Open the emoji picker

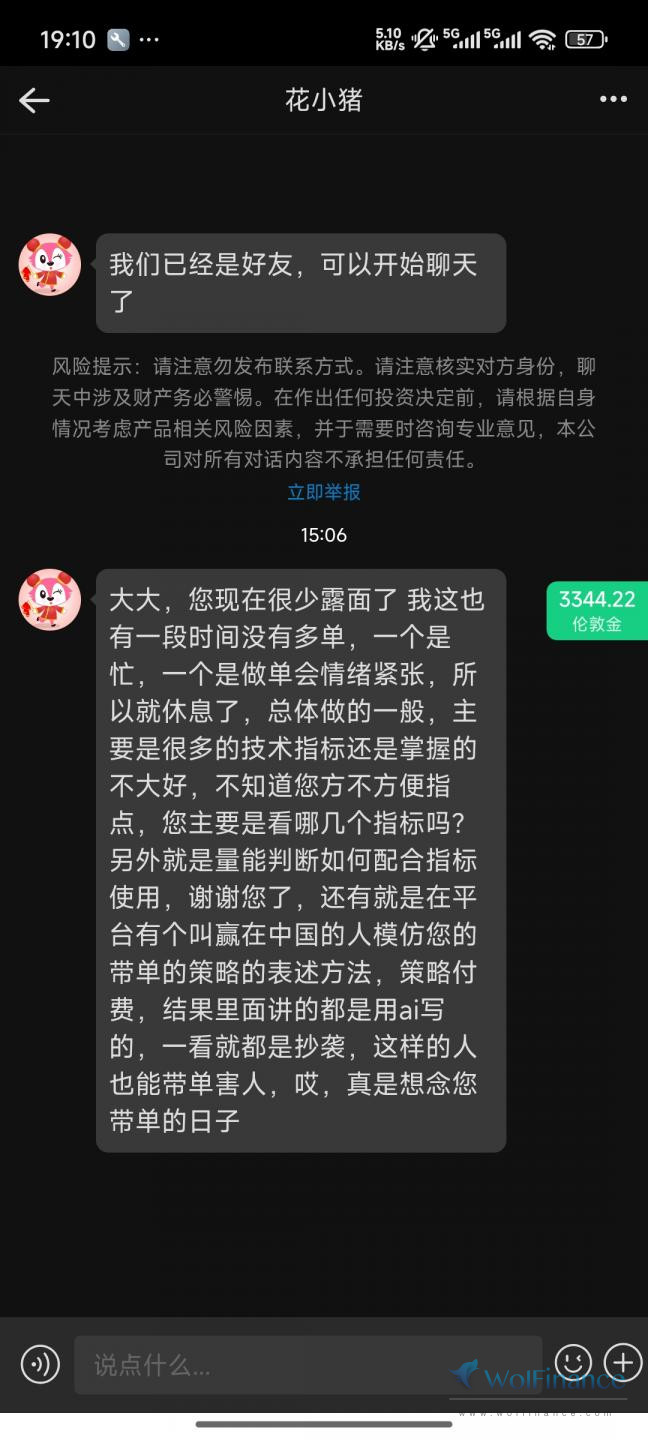[x=573, y=1362]
